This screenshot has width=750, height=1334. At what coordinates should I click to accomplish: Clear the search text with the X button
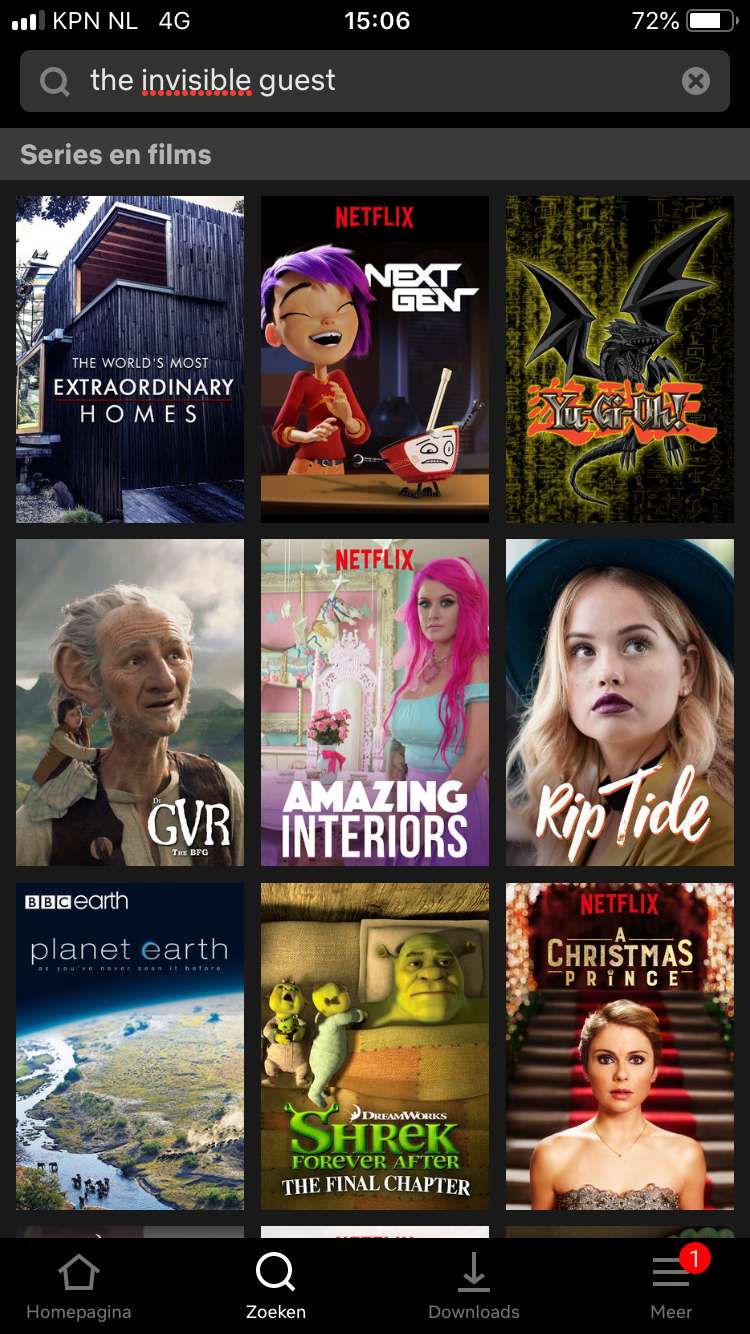coord(696,81)
